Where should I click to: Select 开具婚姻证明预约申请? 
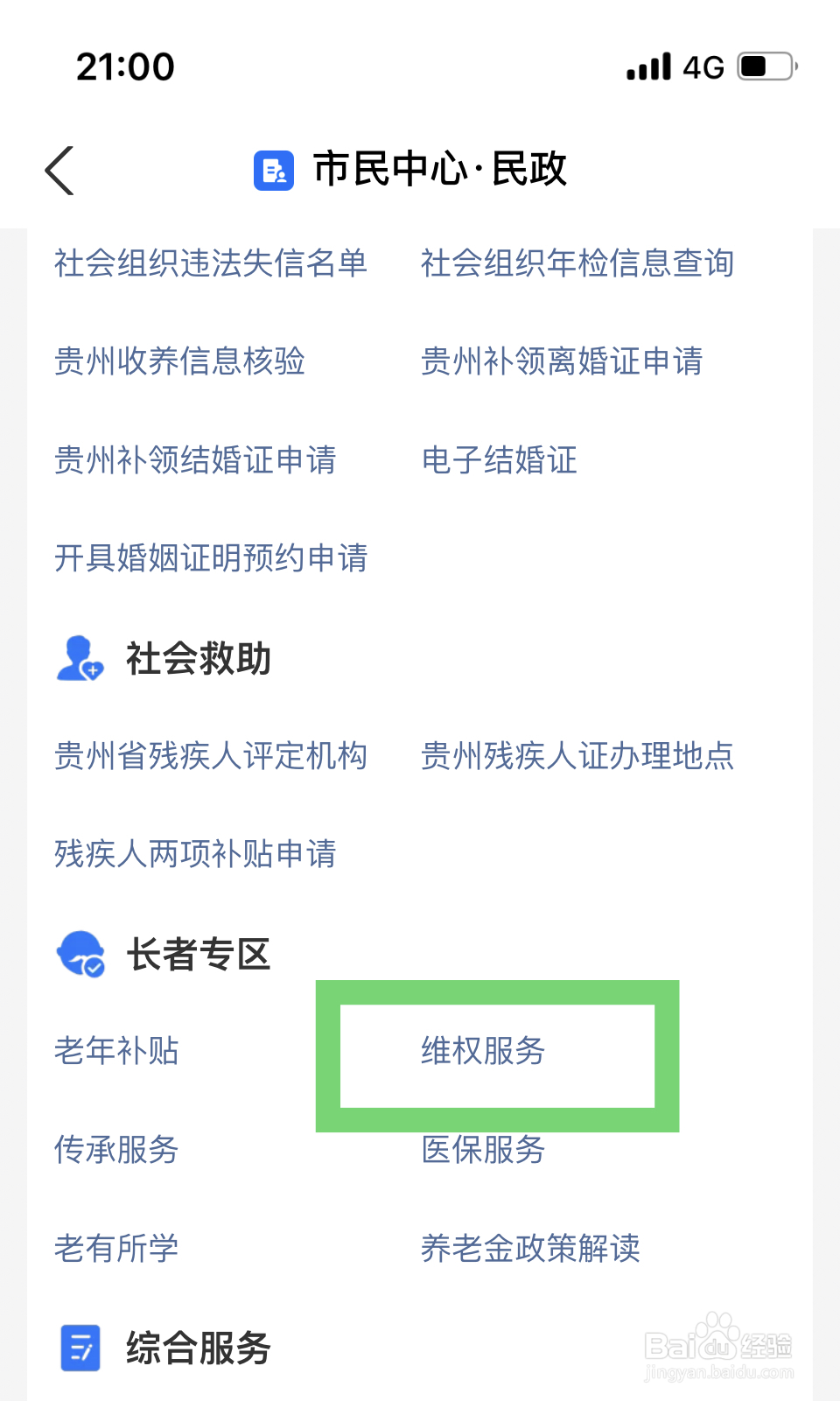pos(210,558)
